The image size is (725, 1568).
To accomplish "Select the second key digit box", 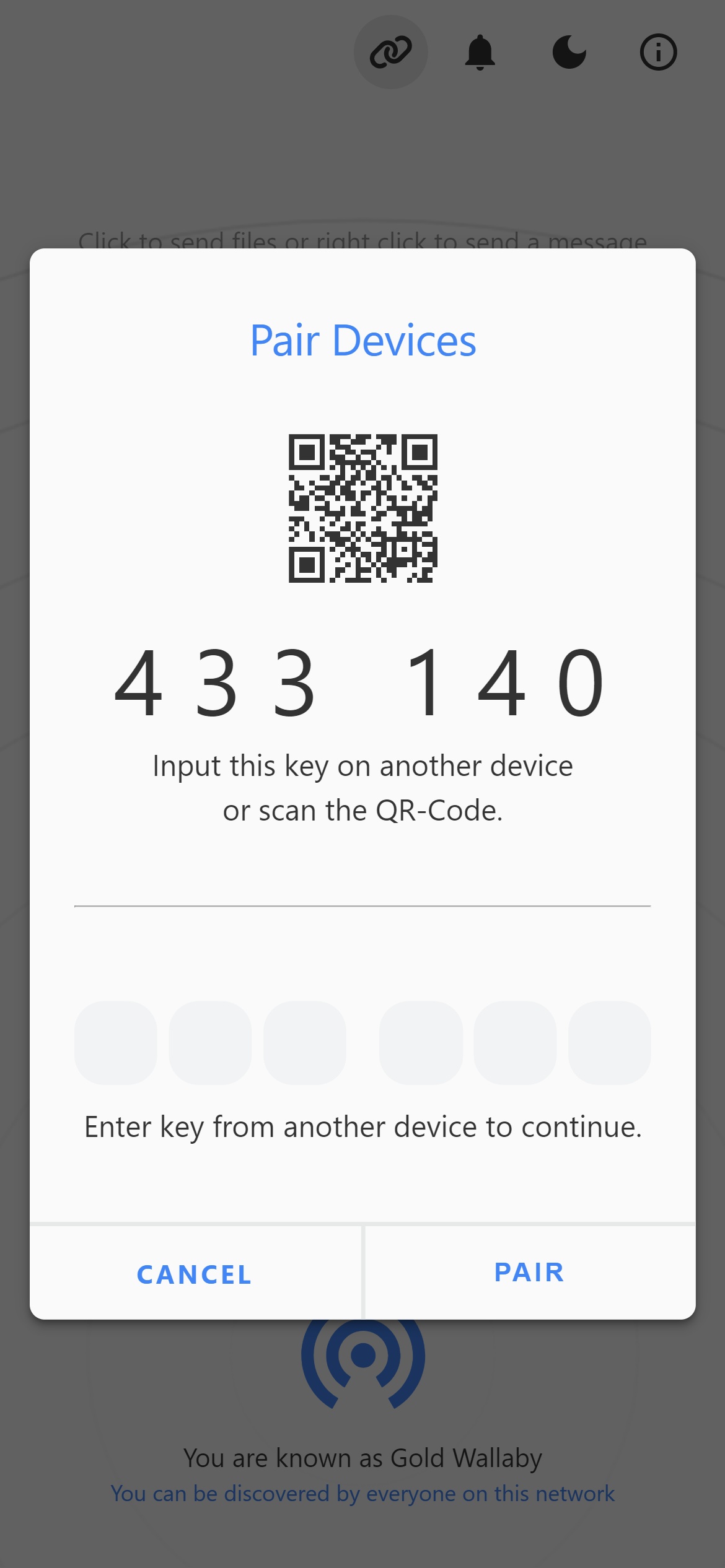I will [210, 1043].
